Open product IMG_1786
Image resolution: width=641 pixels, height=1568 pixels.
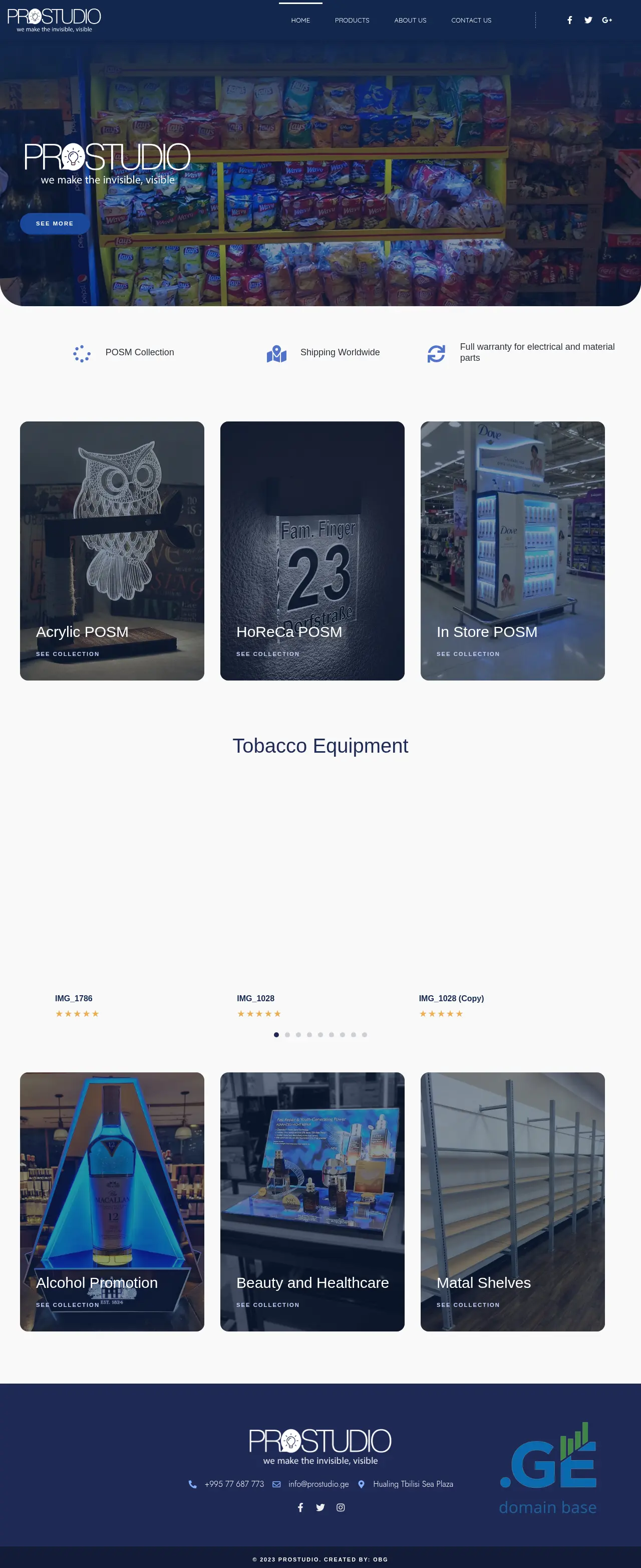(74, 998)
